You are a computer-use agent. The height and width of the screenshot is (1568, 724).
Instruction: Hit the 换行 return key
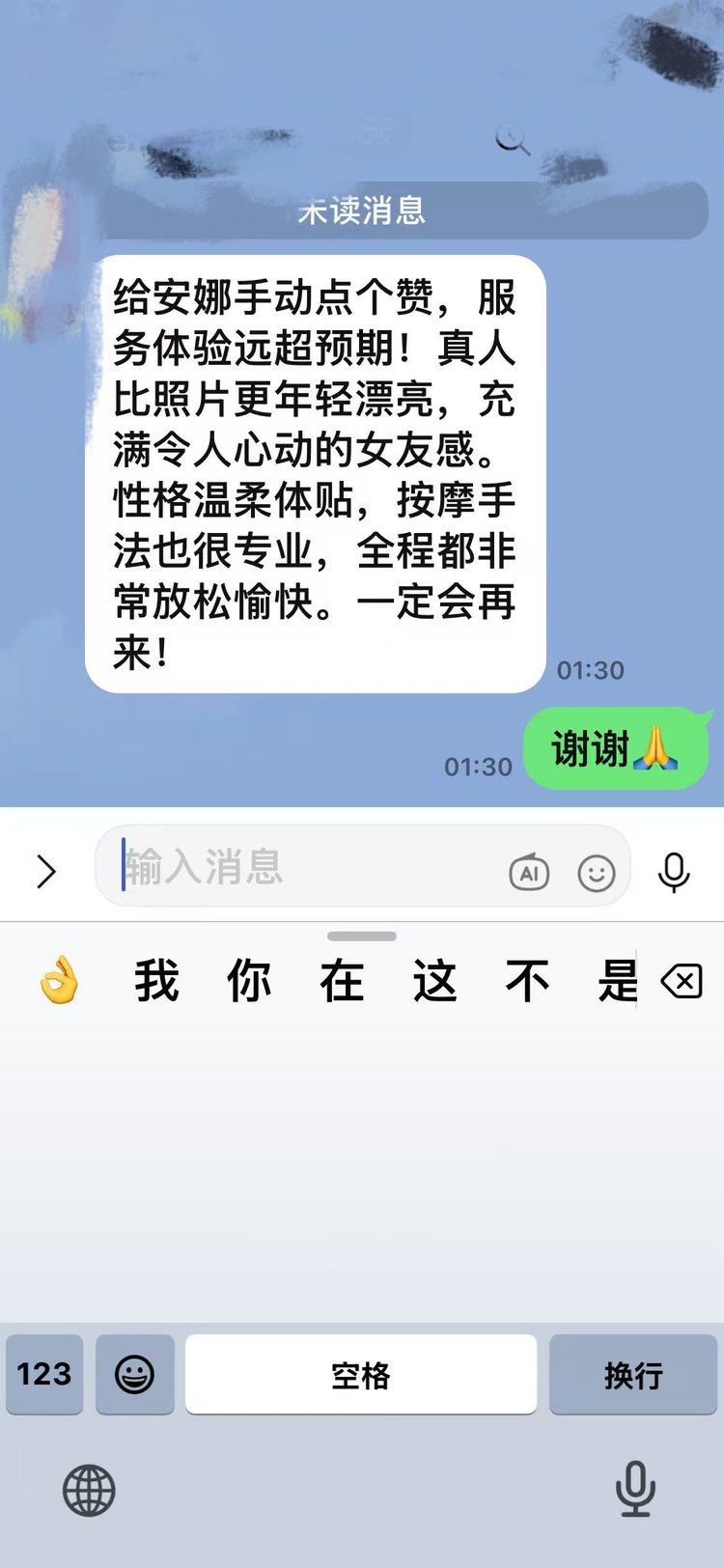(633, 1374)
